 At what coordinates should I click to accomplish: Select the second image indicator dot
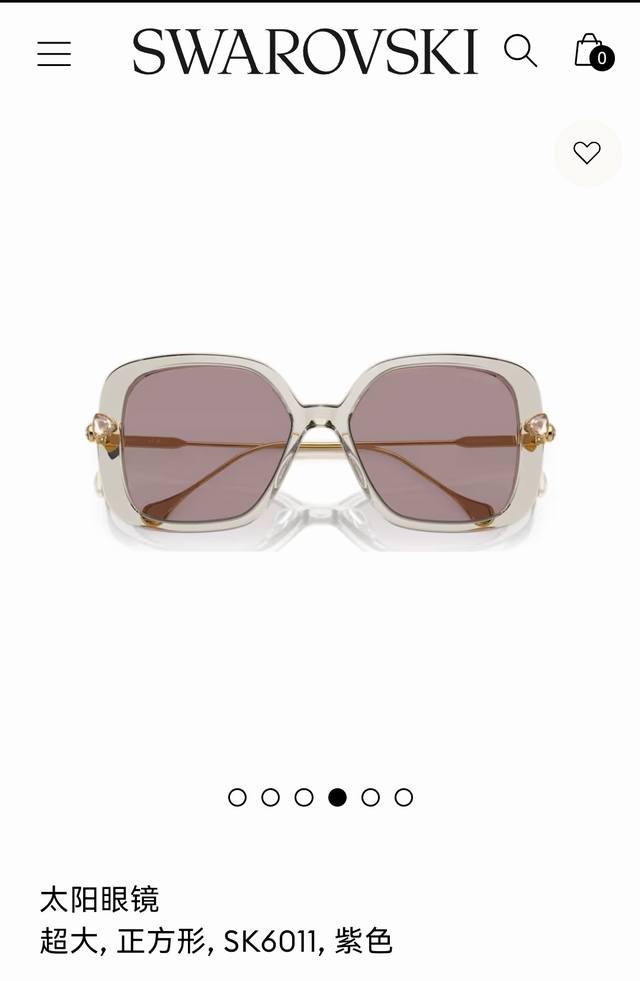click(x=270, y=797)
